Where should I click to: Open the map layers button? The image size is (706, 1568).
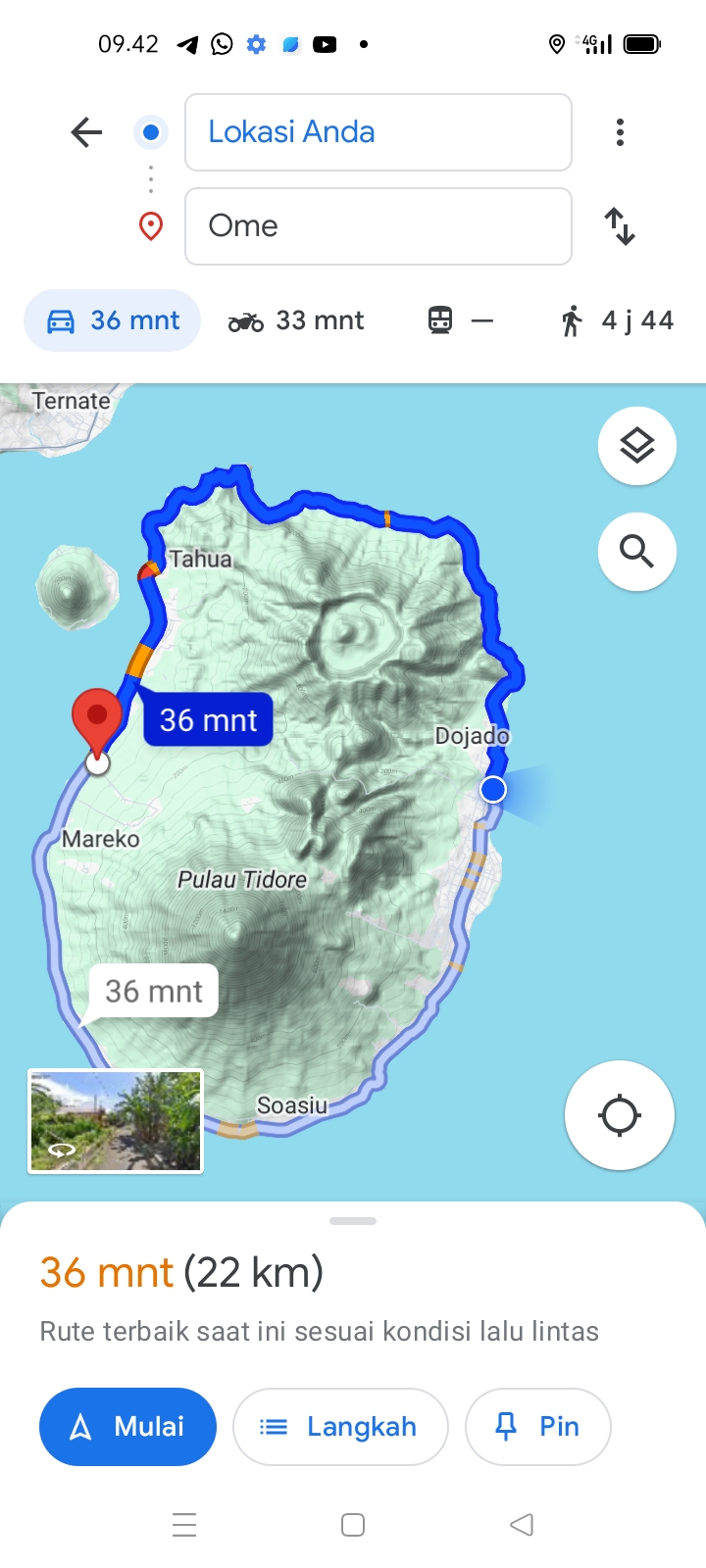pyautogui.click(x=637, y=446)
